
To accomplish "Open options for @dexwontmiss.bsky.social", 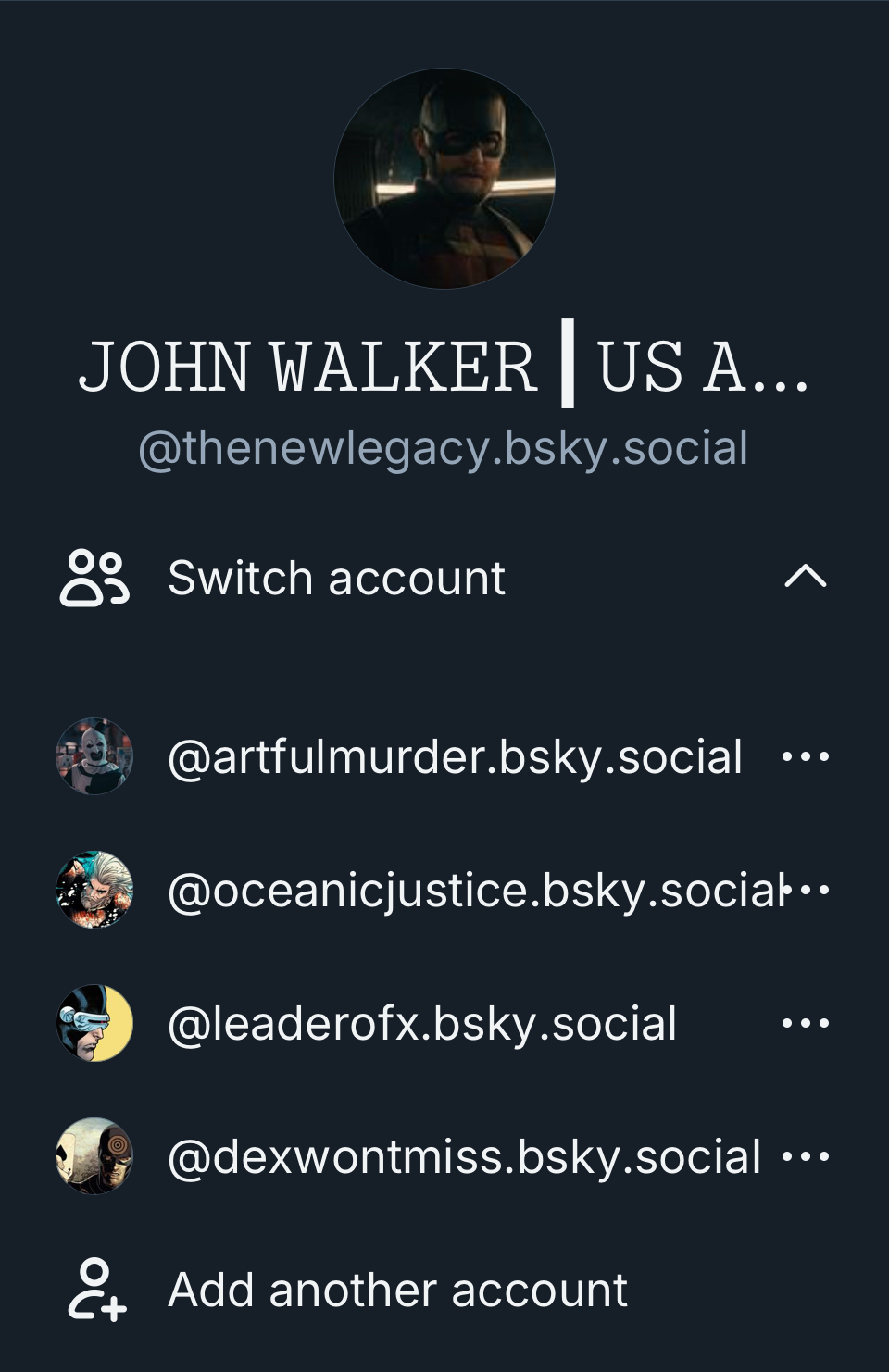I will click(x=805, y=1157).
